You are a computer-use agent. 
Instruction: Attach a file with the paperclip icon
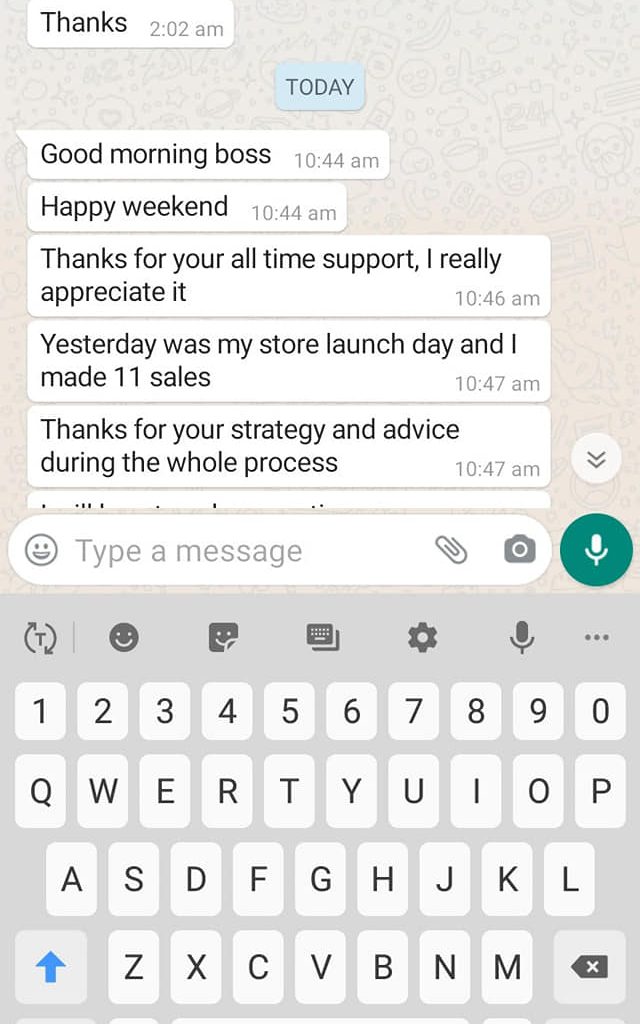(451, 549)
